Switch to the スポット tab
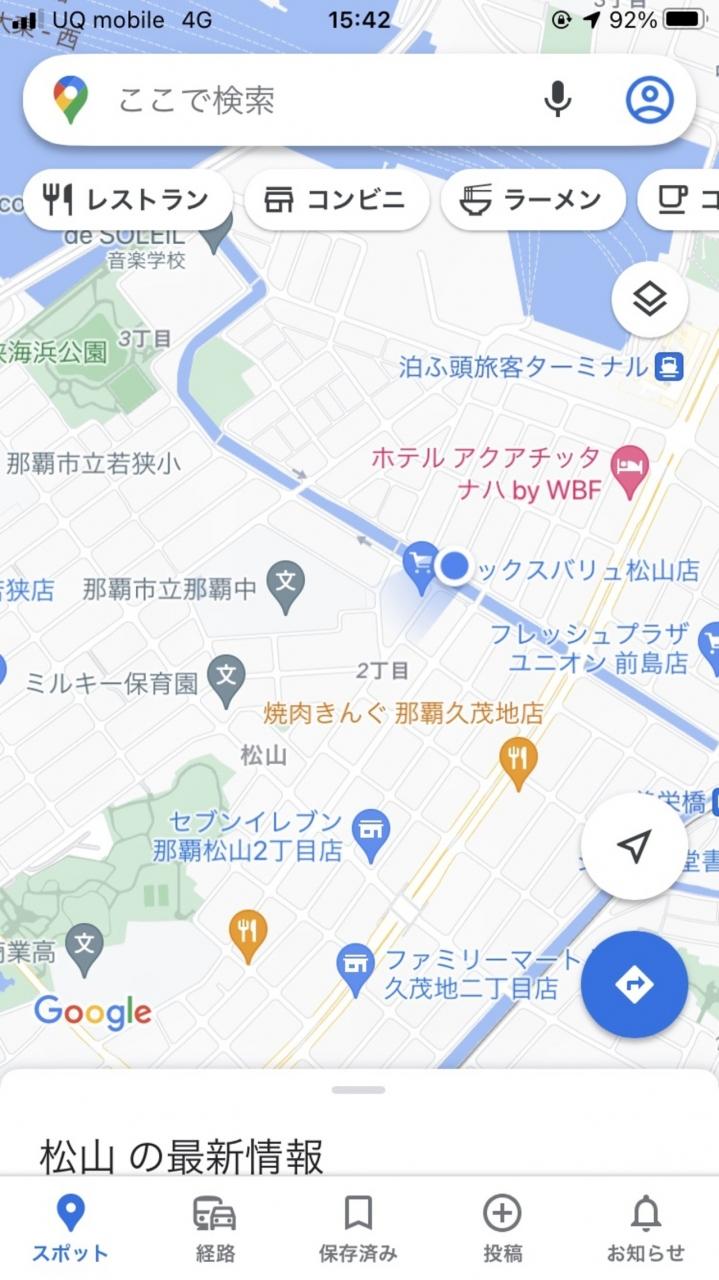 (70, 1228)
